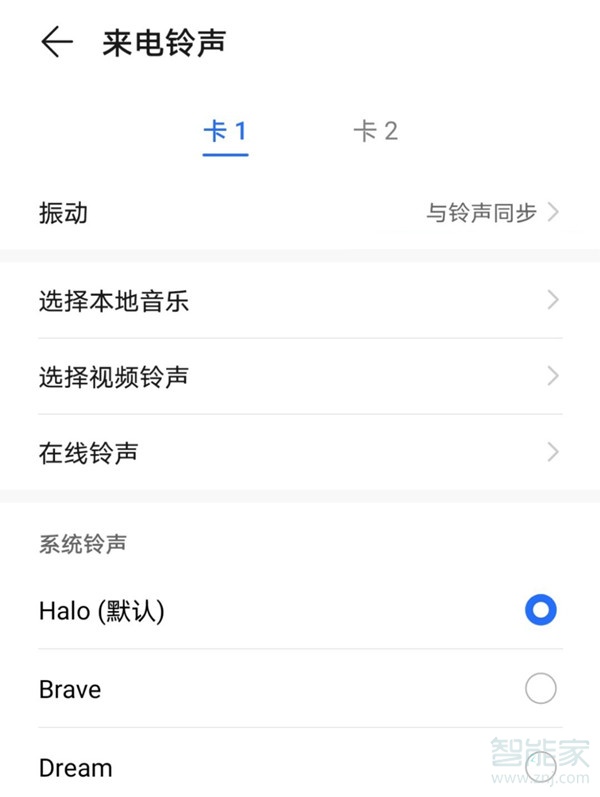The height and width of the screenshot is (797, 600).
Task: Choose Brave as the ringtone
Action: click(540, 689)
